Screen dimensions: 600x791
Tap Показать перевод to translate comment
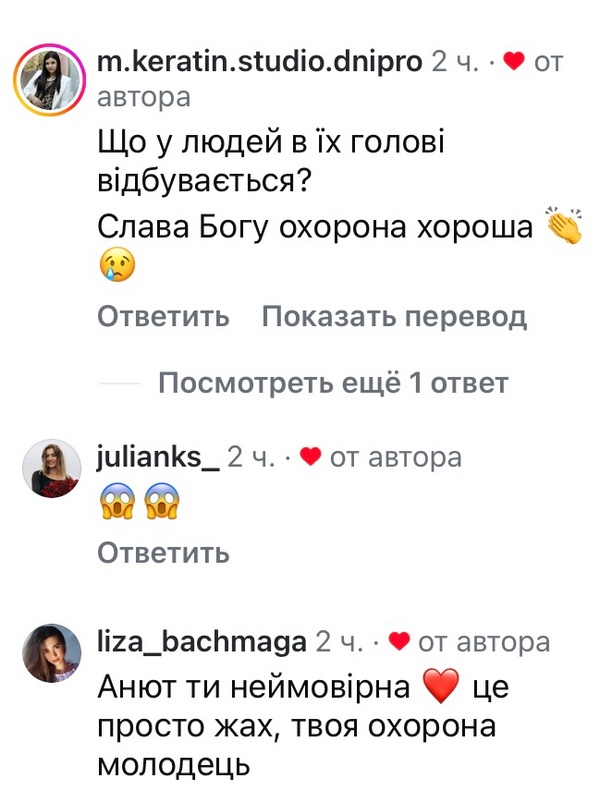pyautogui.click(x=394, y=317)
